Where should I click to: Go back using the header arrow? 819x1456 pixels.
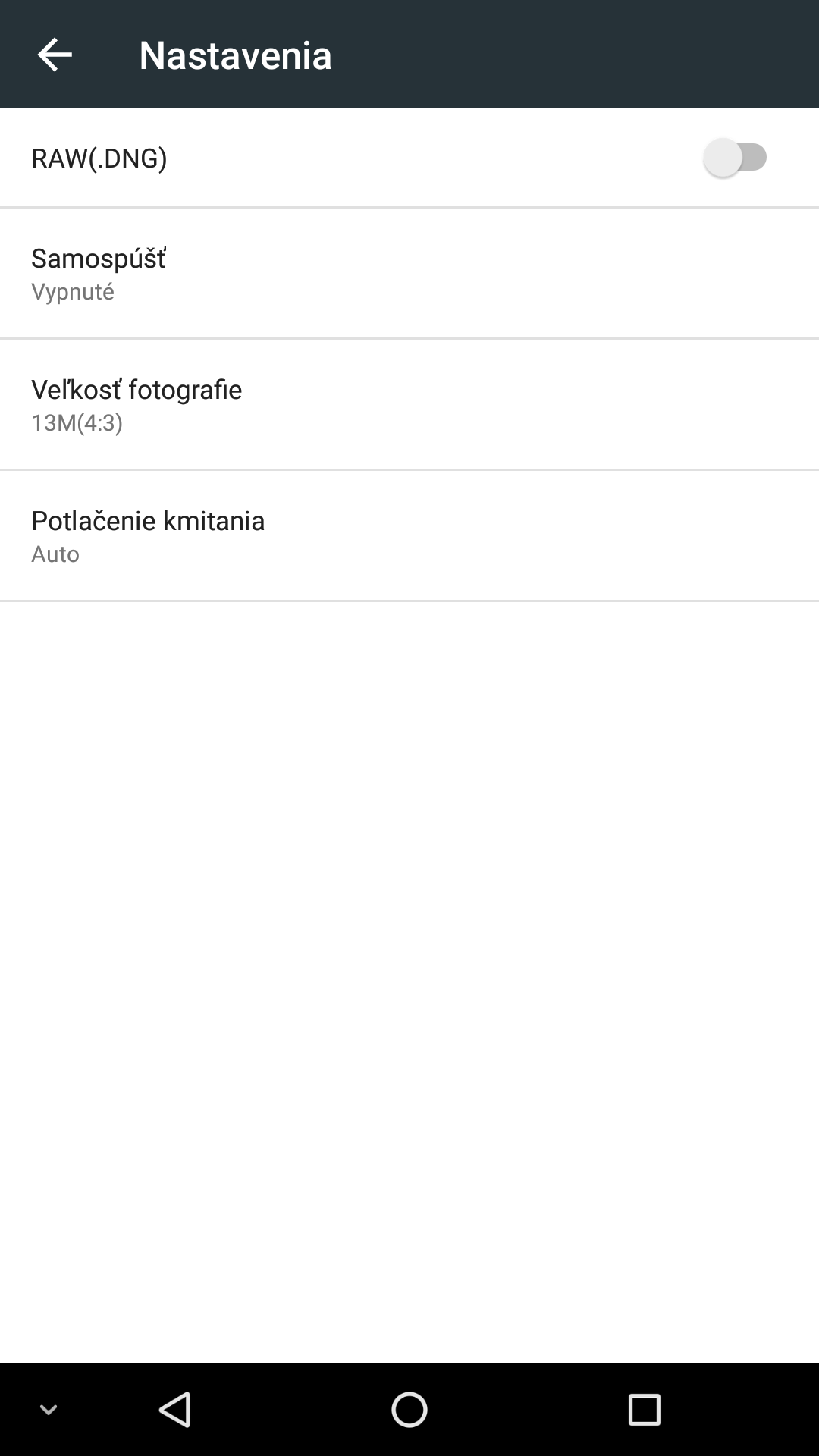click(55, 55)
